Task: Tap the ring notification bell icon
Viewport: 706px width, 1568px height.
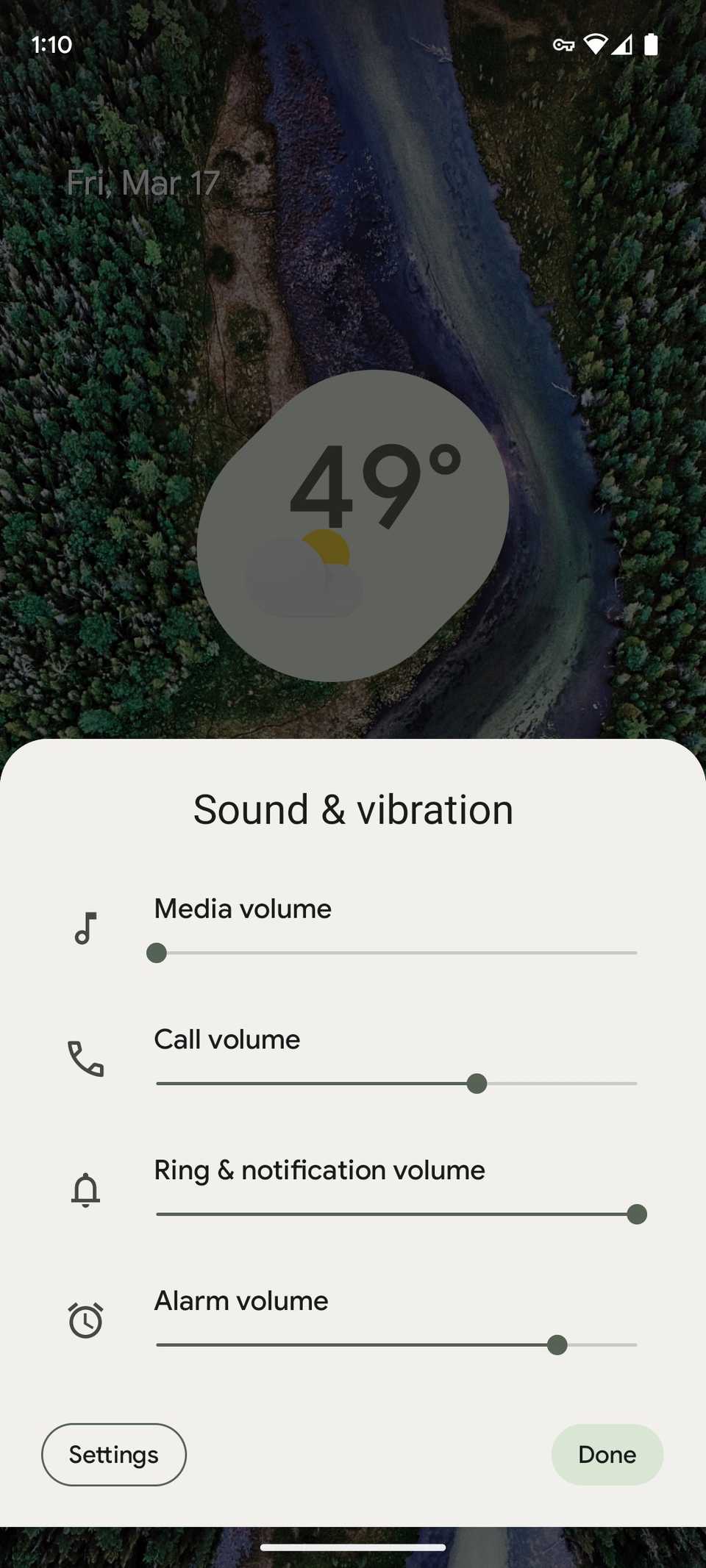Action: [86, 1190]
